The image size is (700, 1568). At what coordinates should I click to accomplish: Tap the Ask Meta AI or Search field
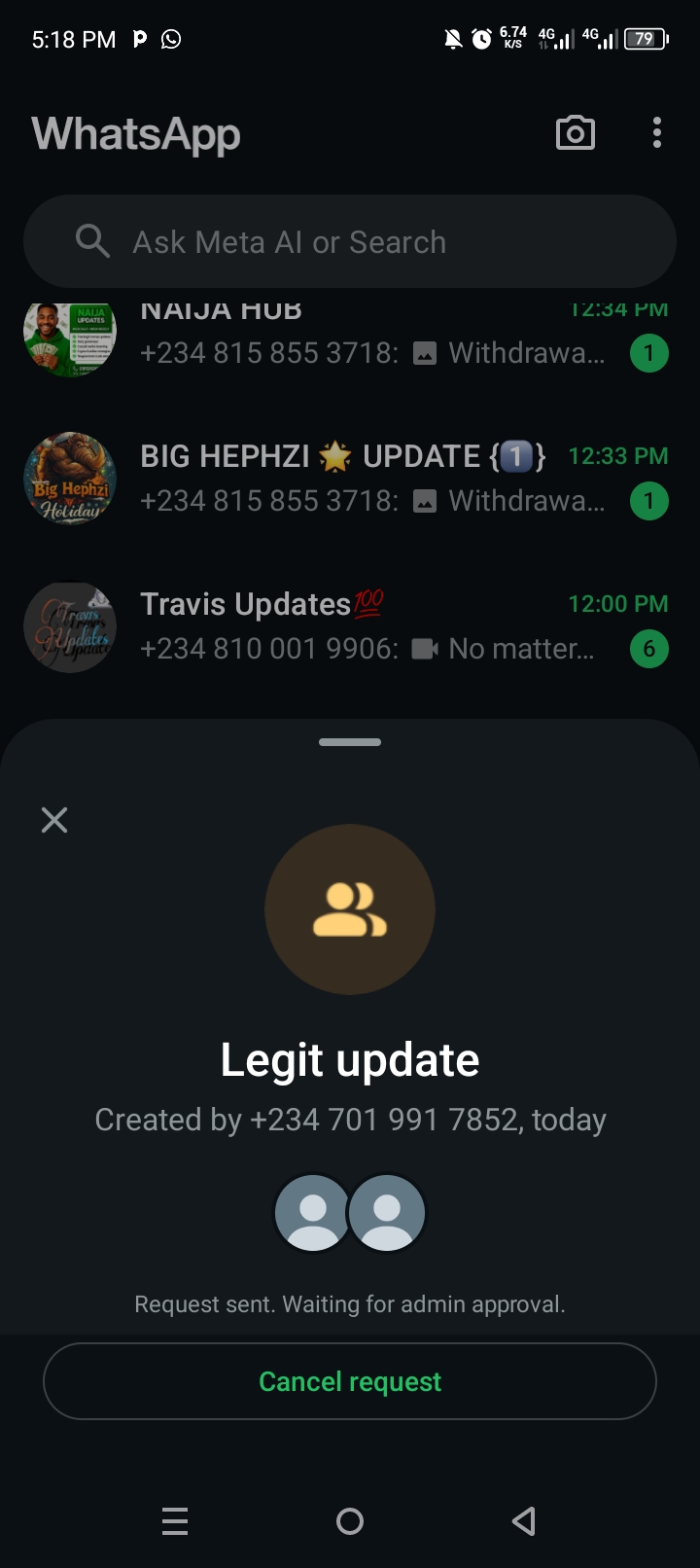pos(350,241)
